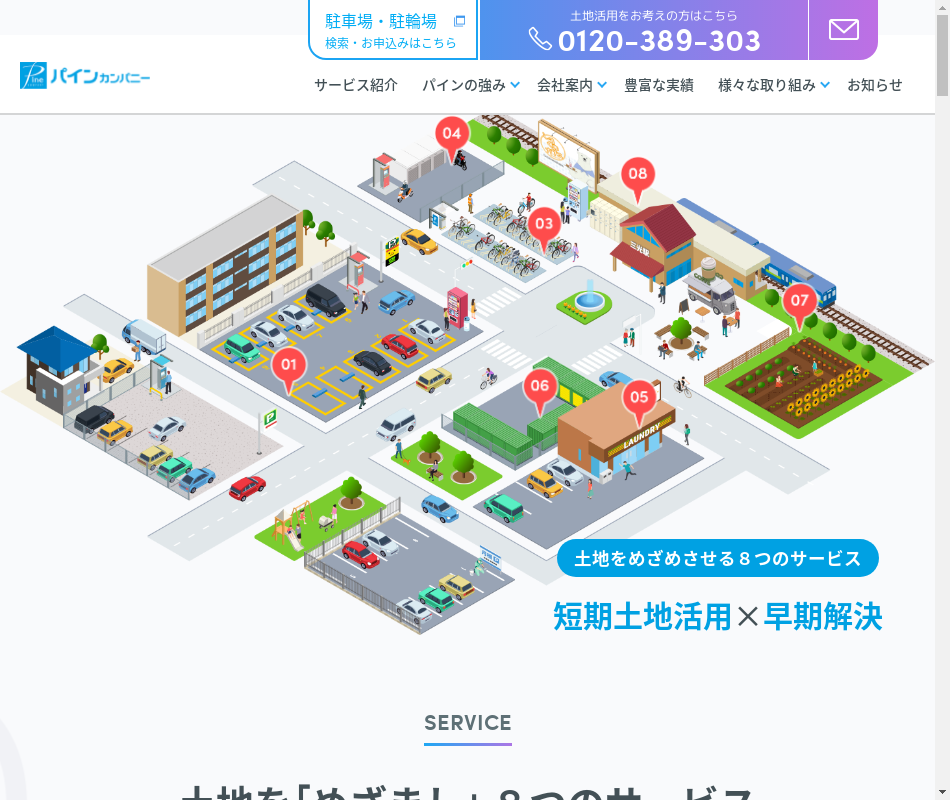Open the mail contact icon
Image resolution: width=950 pixels, height=800 pixels.
pos(843,30)
